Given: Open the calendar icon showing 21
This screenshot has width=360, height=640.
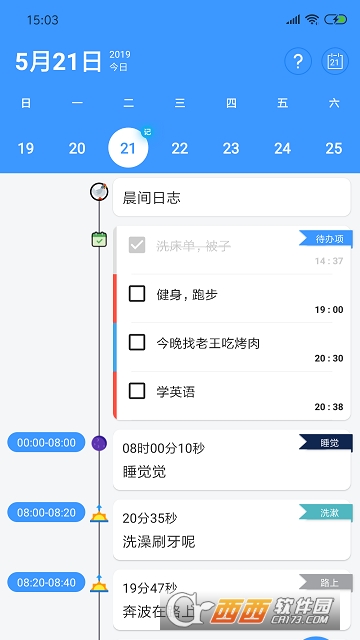Looking at the screenshot, I should point(335,61).
